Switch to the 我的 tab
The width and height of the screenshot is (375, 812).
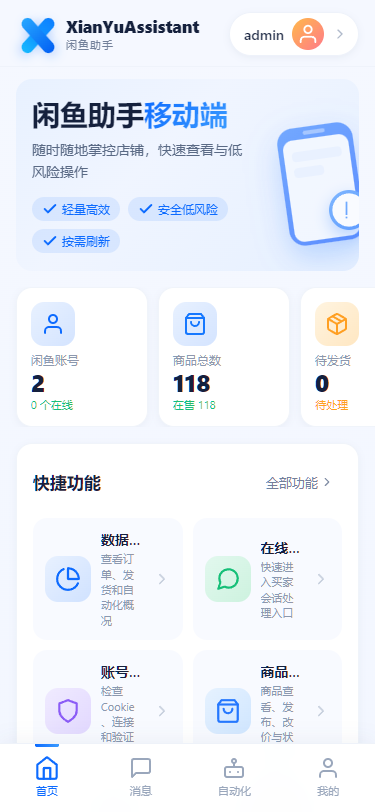tap(328, 777)
